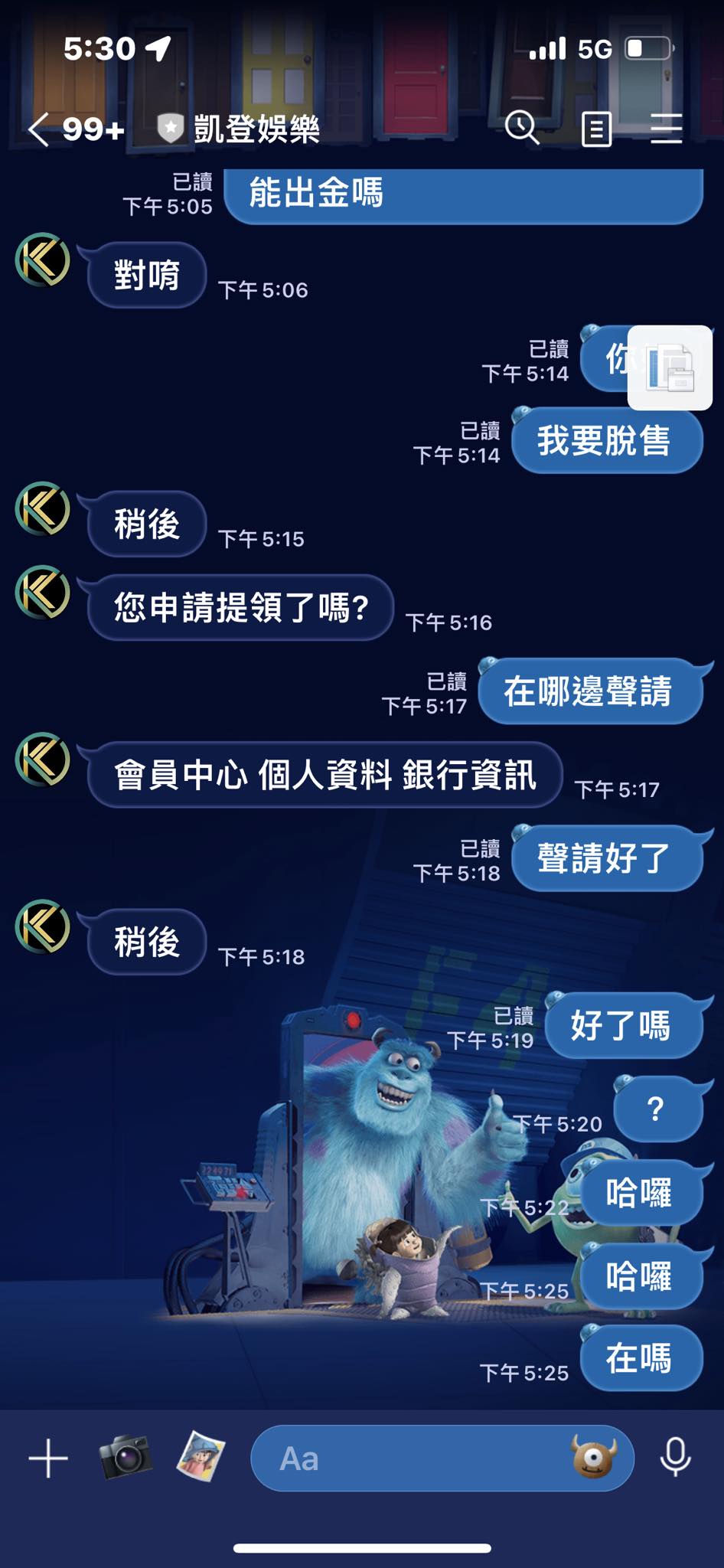
Task: Go back to the chat list
Action: click(x=40, y=129)
